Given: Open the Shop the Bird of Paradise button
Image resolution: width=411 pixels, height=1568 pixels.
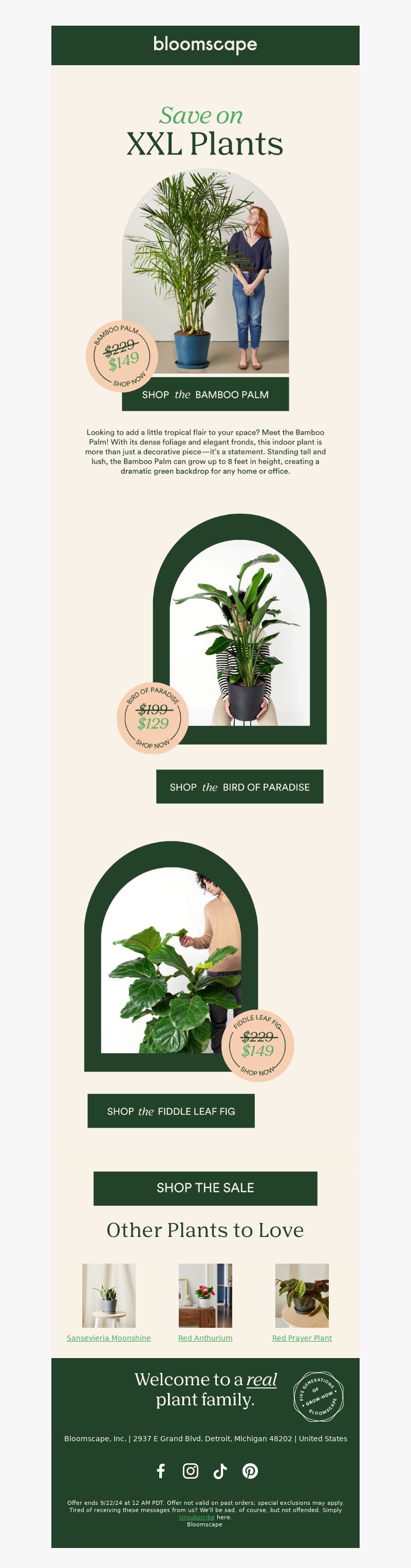Looking at the screenshot, I should coord(239,786).
